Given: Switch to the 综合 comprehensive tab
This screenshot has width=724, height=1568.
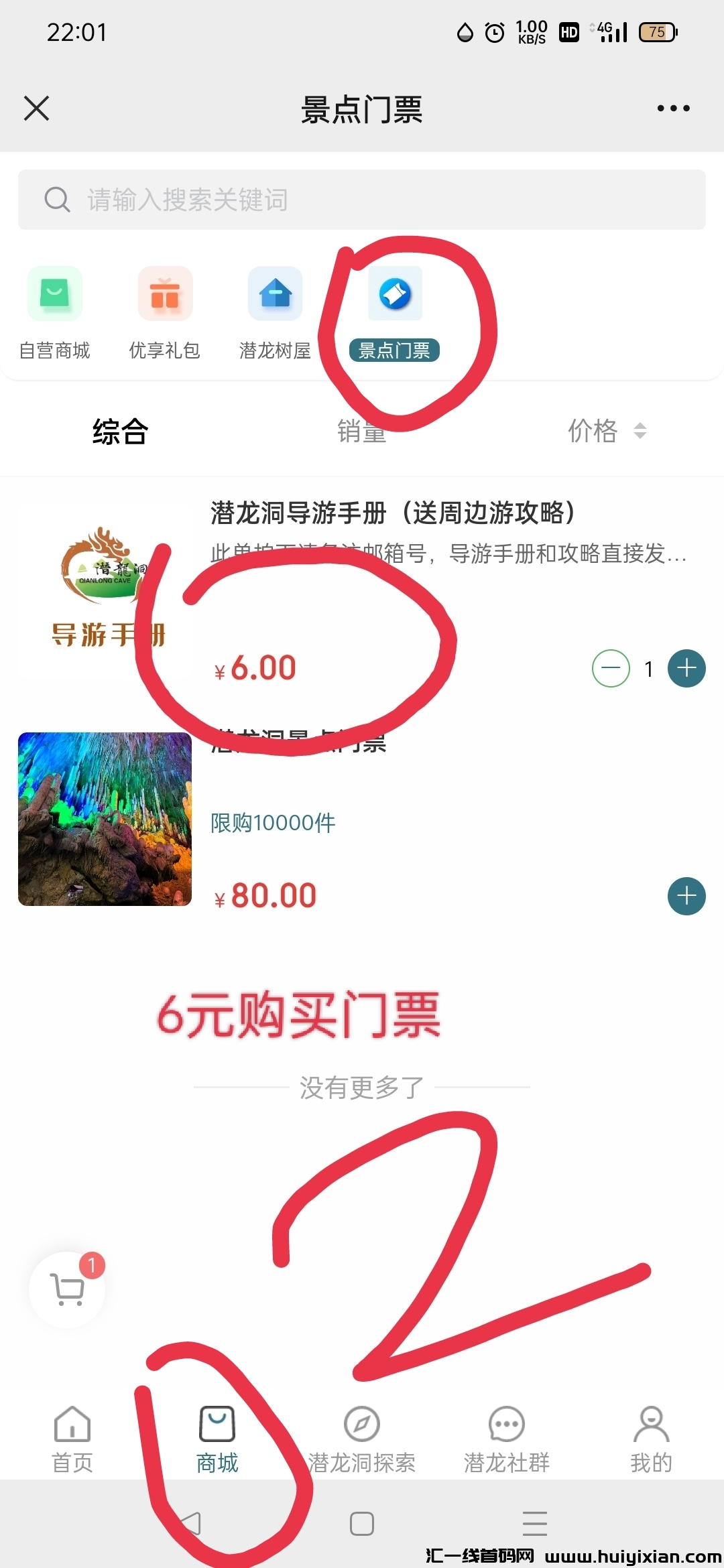Looking at the screenshot, I should tap(119, 432).
